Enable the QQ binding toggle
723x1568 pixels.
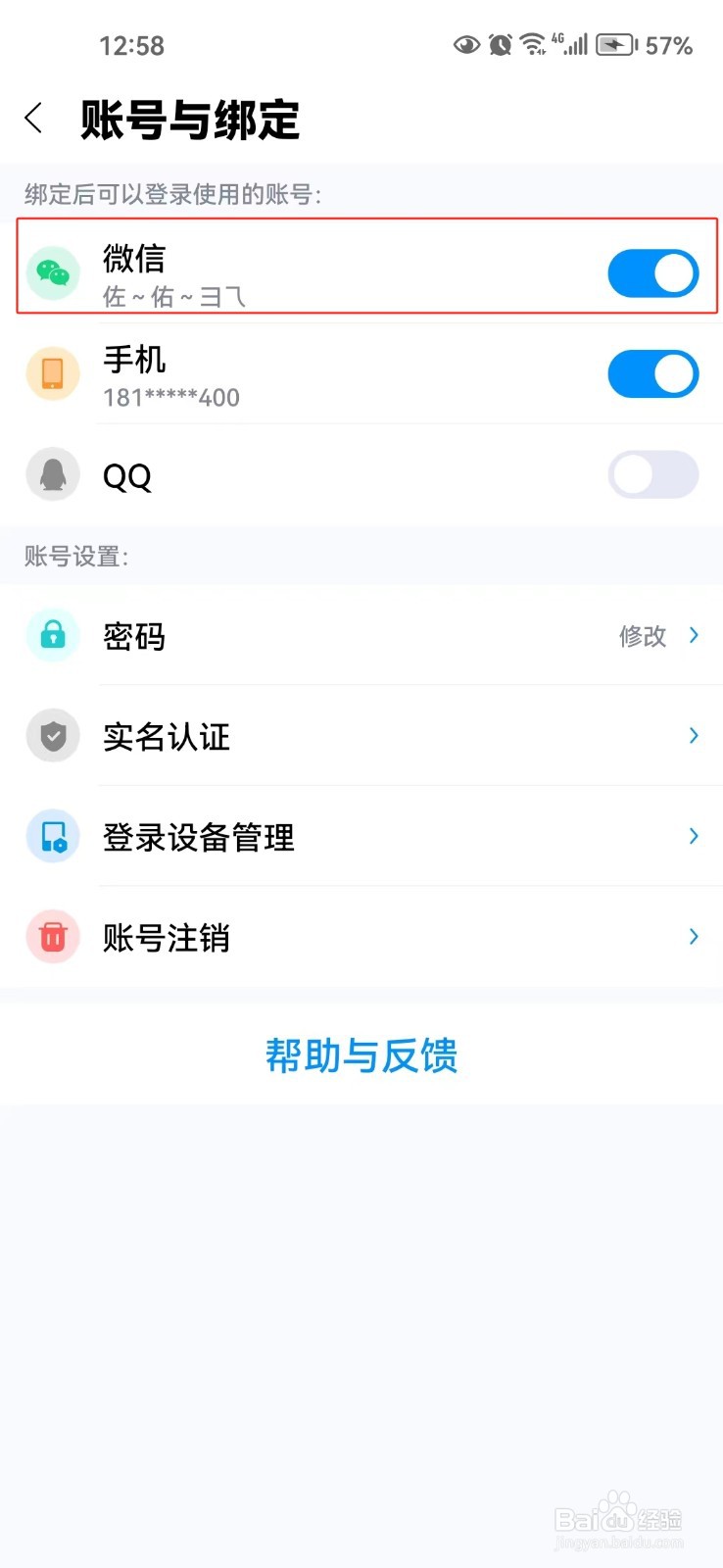652,474
